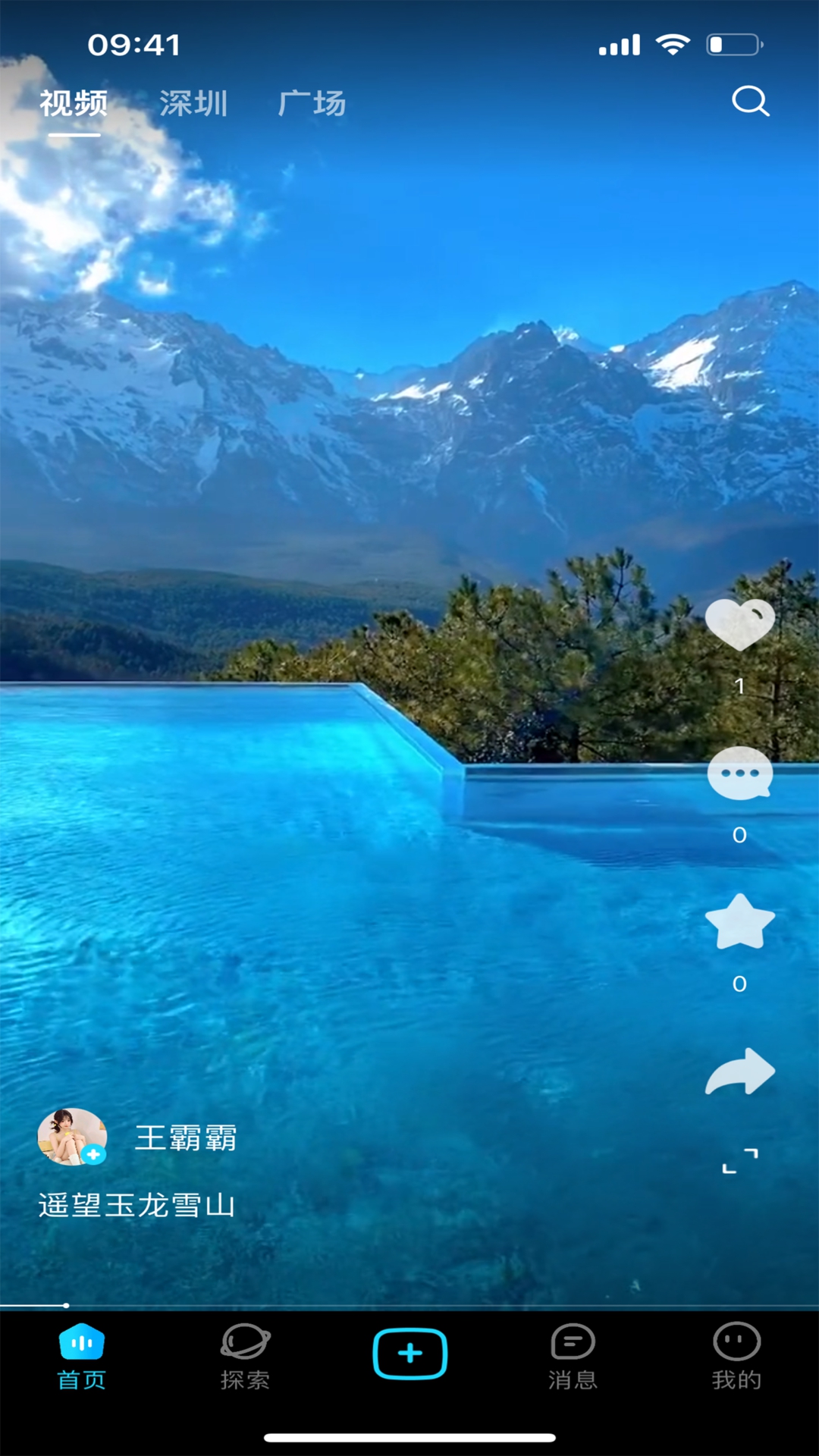Switch to the 我的 tab
The width and height of the screenshot is (819, 1456).
736,1357
